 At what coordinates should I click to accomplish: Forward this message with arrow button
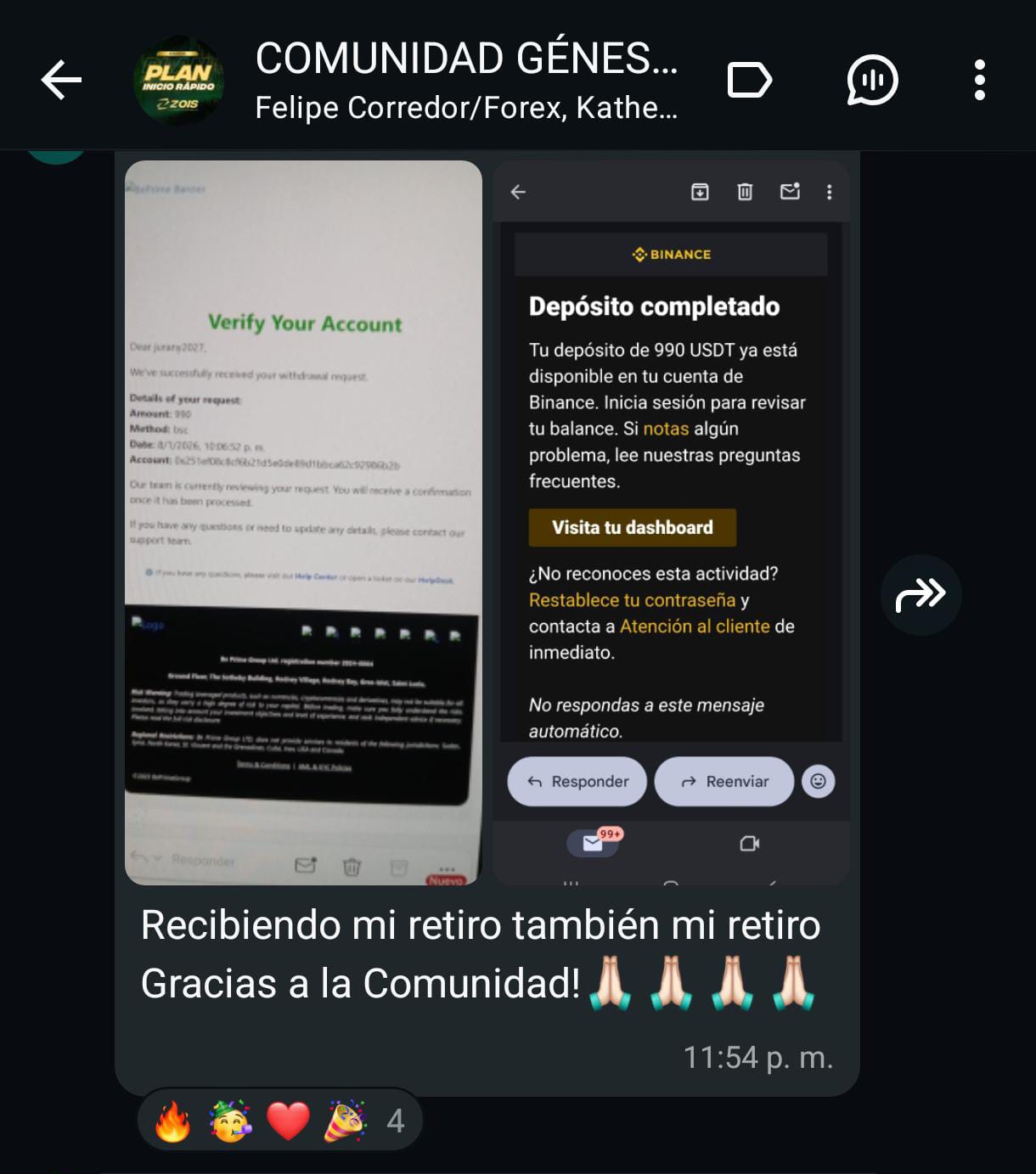coord(921,594)
